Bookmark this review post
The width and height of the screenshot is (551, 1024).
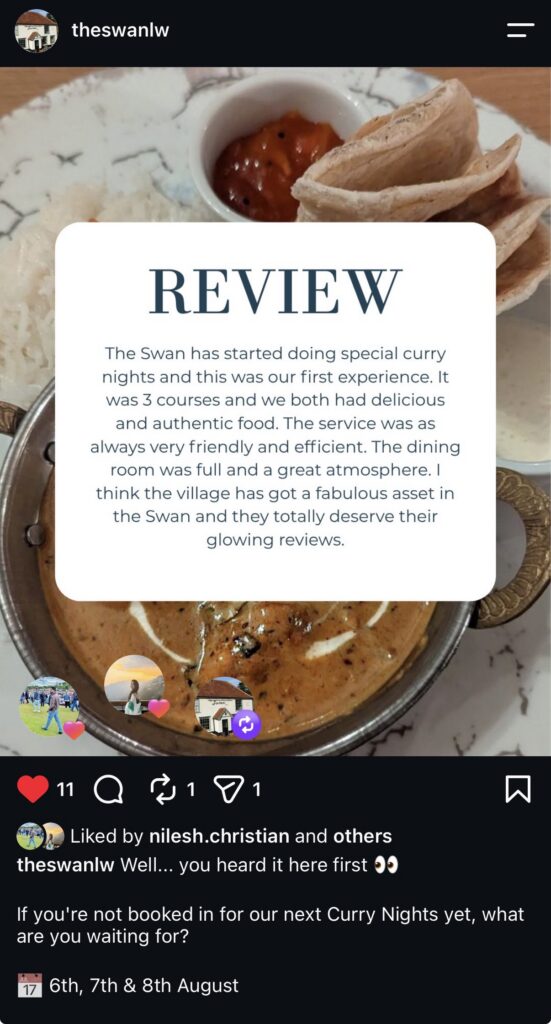(518, 790)
